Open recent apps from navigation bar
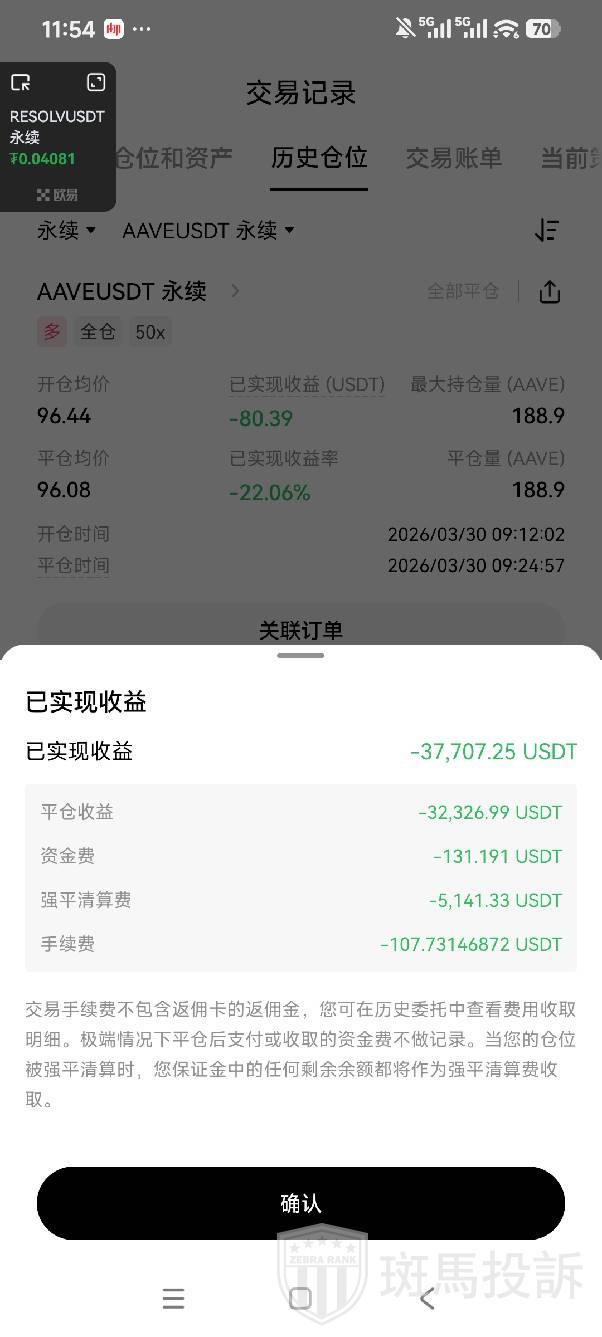This screenshot has height=1337, width=602. pyautogui.click(x=173, y=1298)
